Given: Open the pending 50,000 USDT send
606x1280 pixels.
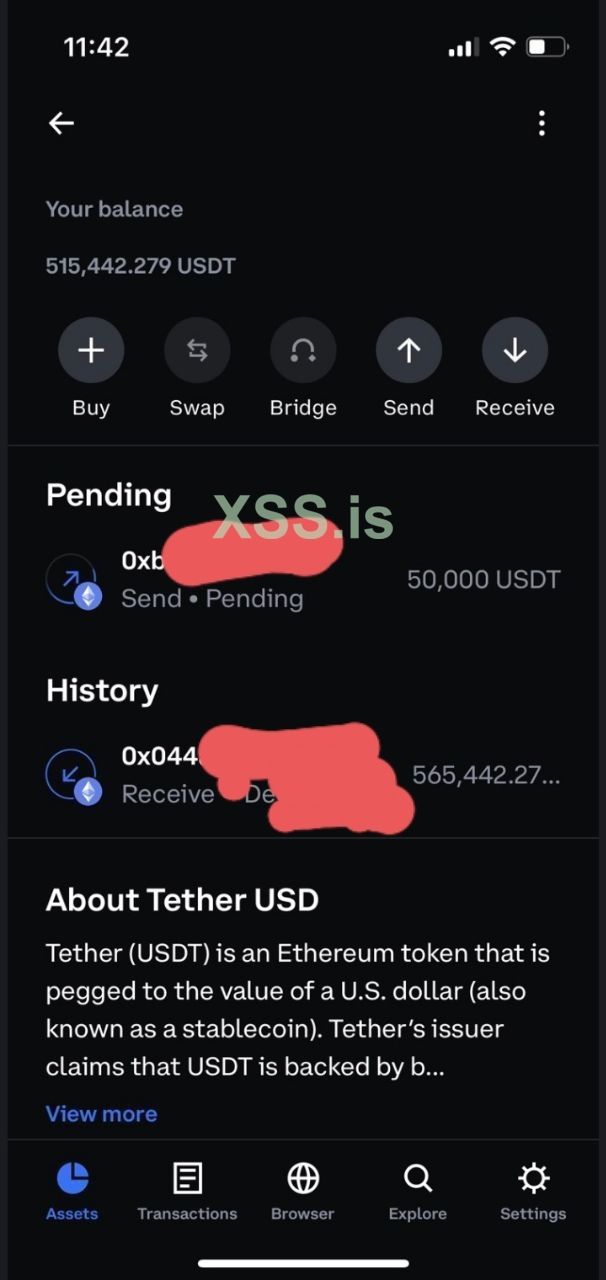Looking at the screenshot, I should (x=303, y=579).
